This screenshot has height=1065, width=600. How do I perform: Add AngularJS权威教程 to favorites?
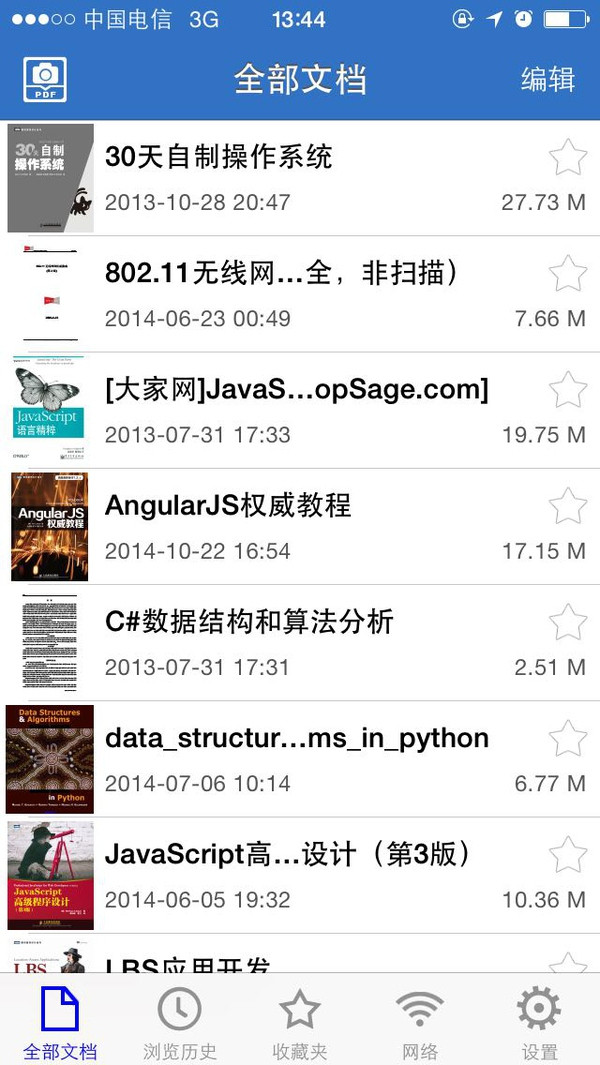point(568,506)
